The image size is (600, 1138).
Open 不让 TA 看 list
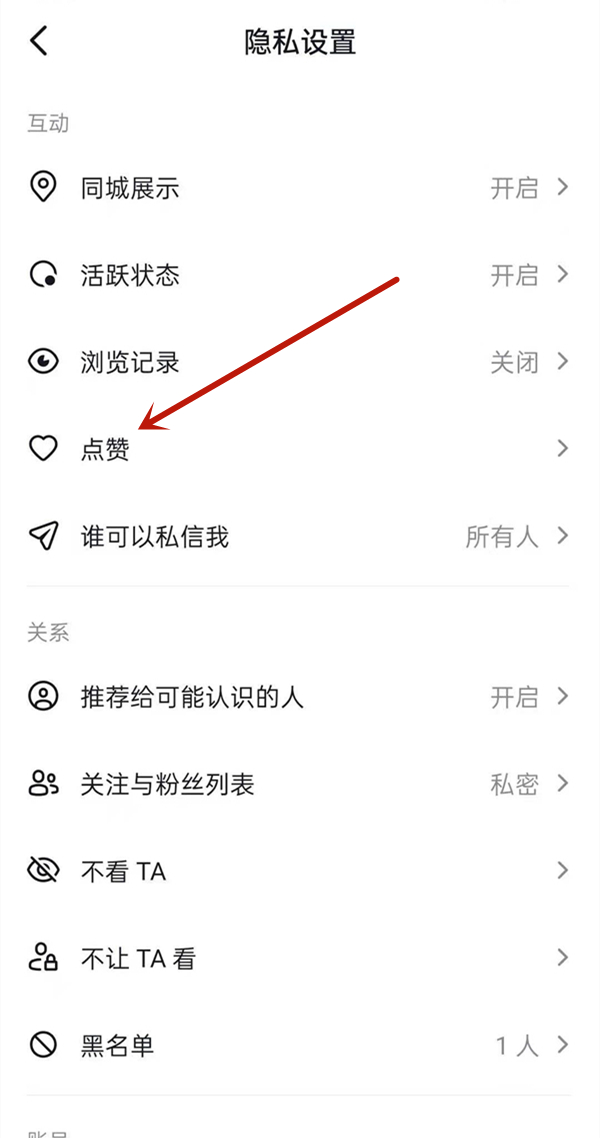(x=300, y=959)
